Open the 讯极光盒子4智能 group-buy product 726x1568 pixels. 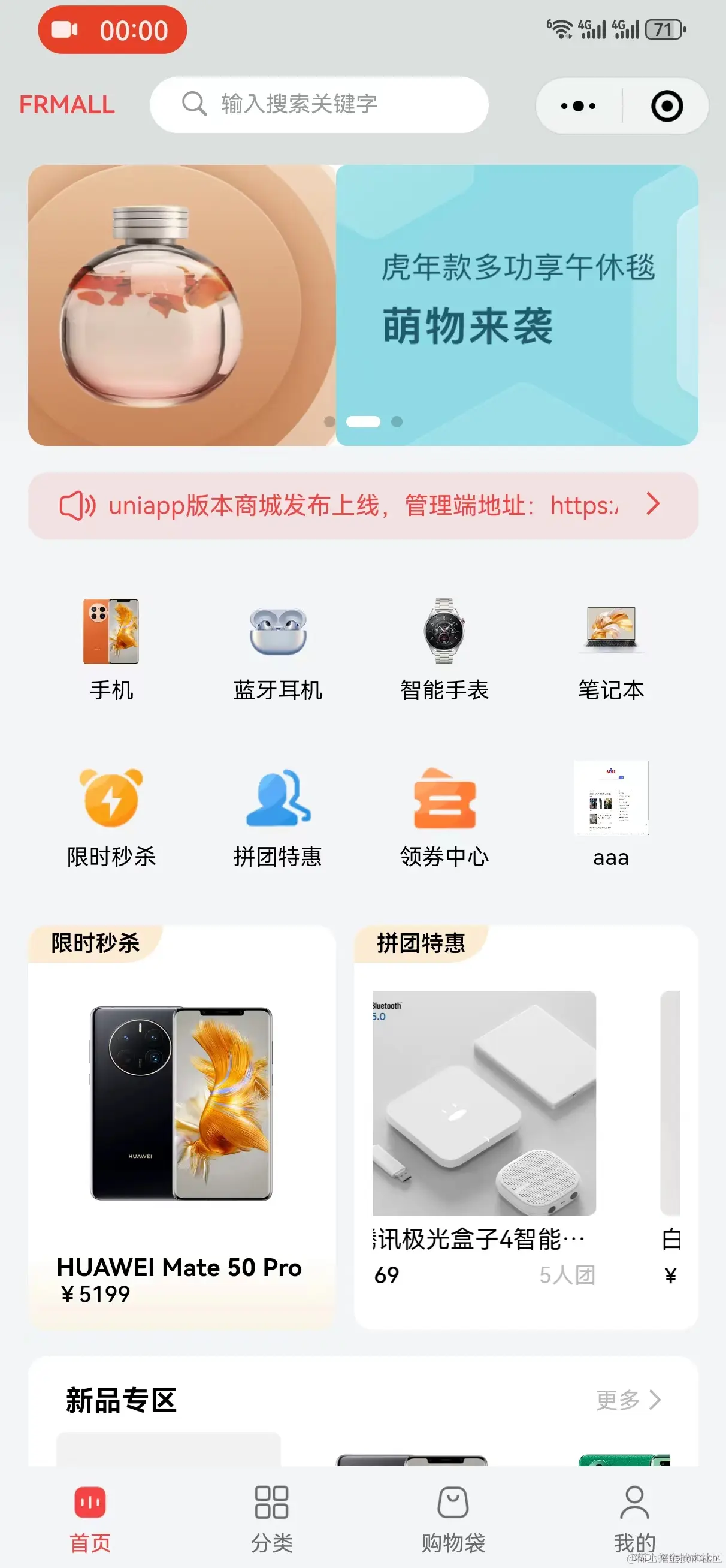[484, 1126]
